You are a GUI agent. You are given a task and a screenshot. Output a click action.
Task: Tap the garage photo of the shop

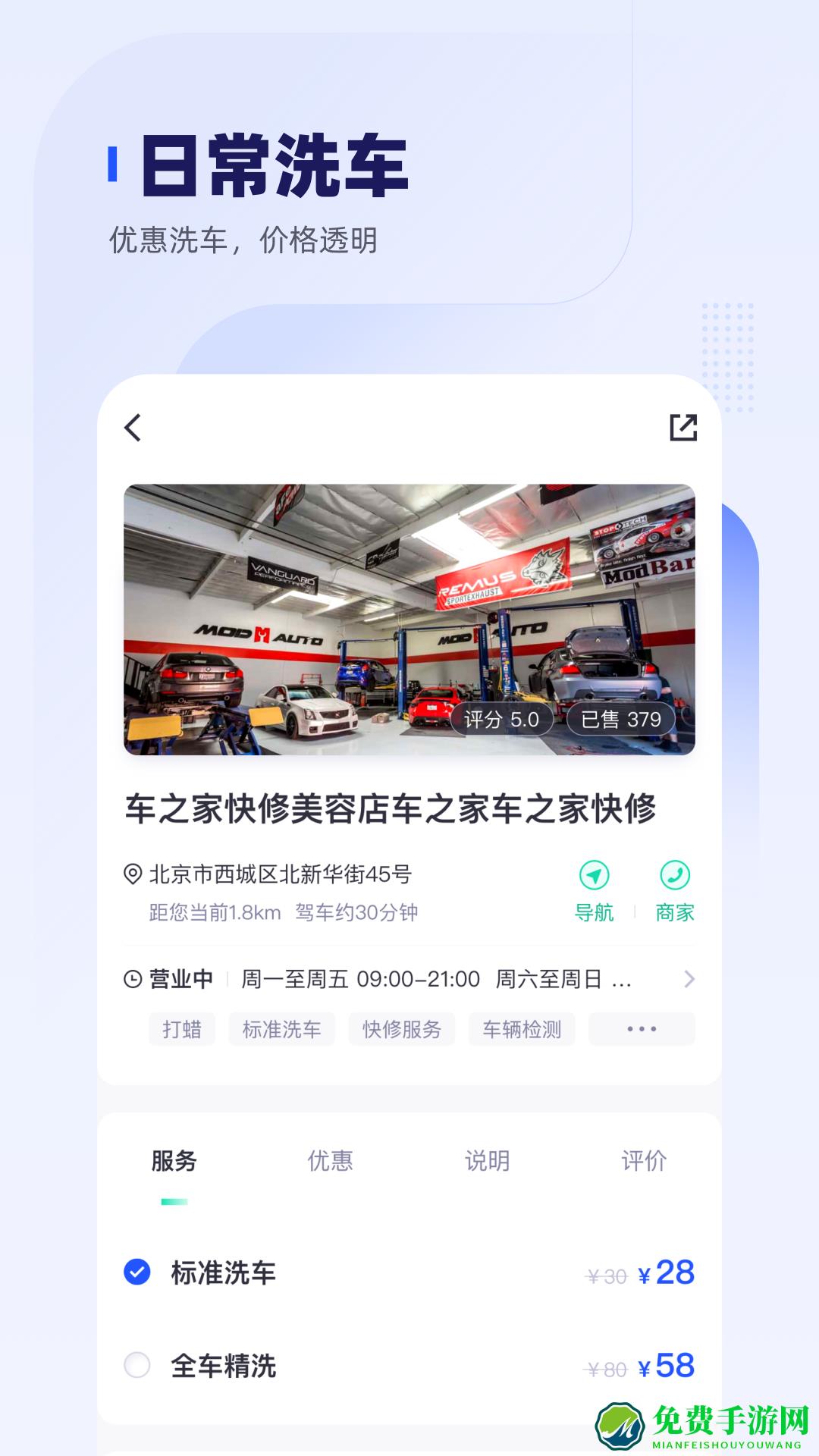[409, 618]
